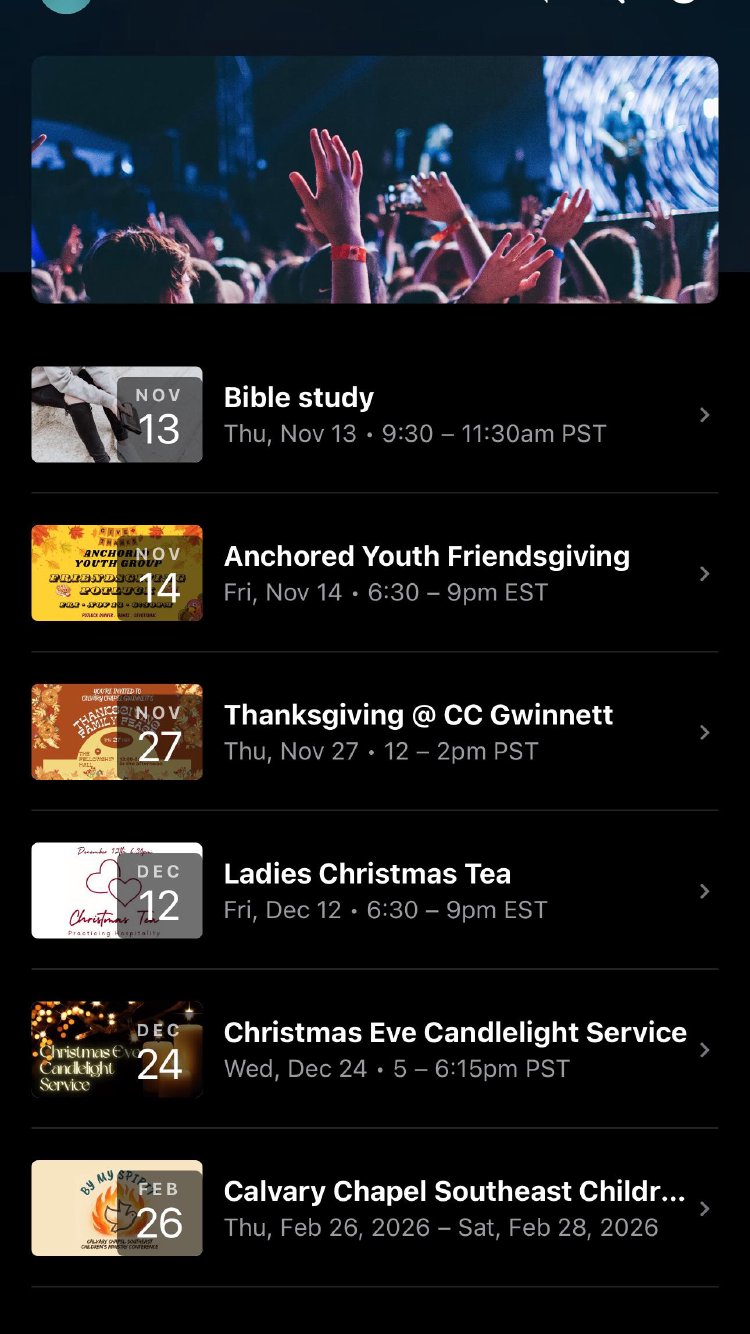Viewport: 750px width, 1334px height.
Task: Open the Bible study event
Action: (x=374, y=415)
